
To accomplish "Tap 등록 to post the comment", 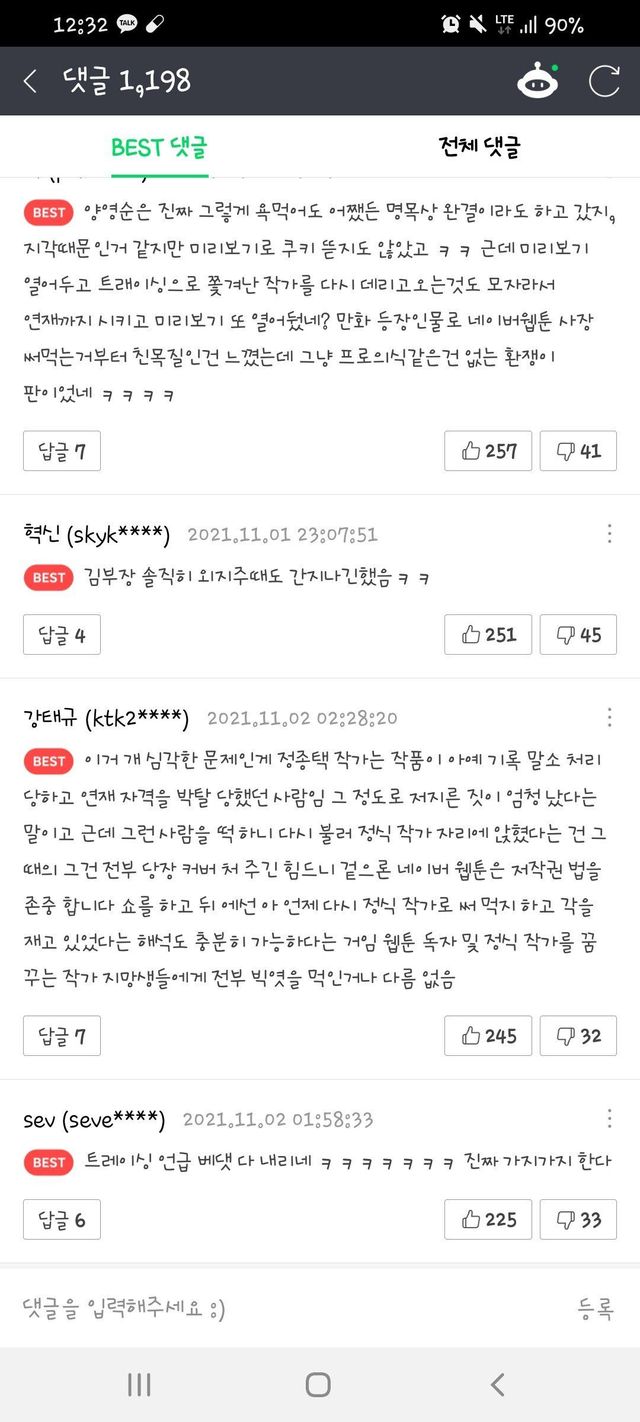I will [x=595, y=1308].
